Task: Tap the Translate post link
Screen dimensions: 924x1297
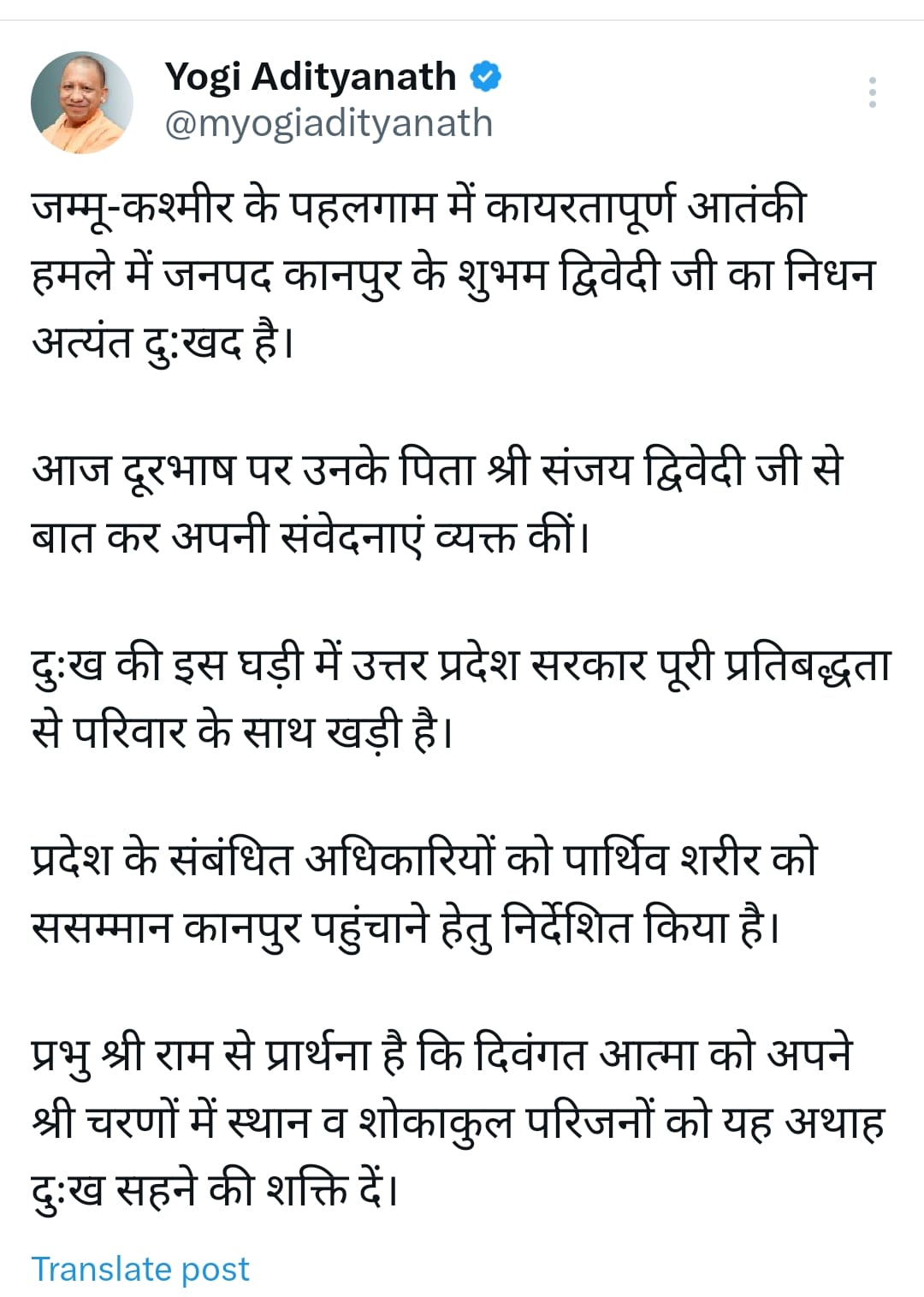Action: click(x=140, y=1268)
